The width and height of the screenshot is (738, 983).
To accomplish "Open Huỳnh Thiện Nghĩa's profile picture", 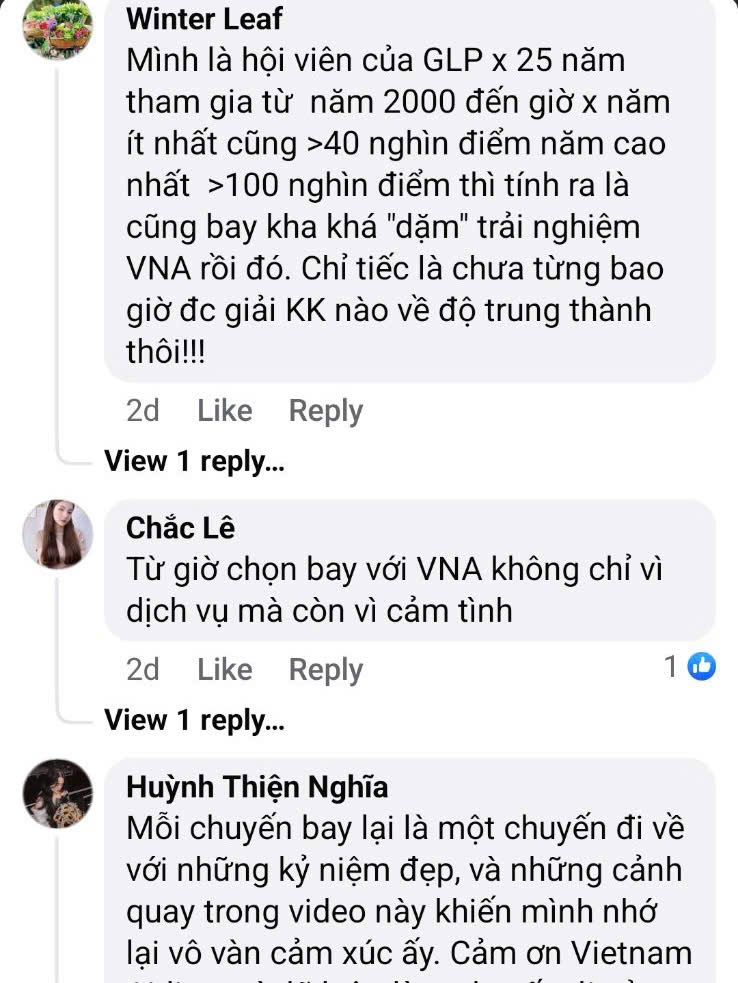I will pyautogui.click(x=57, y=793).
